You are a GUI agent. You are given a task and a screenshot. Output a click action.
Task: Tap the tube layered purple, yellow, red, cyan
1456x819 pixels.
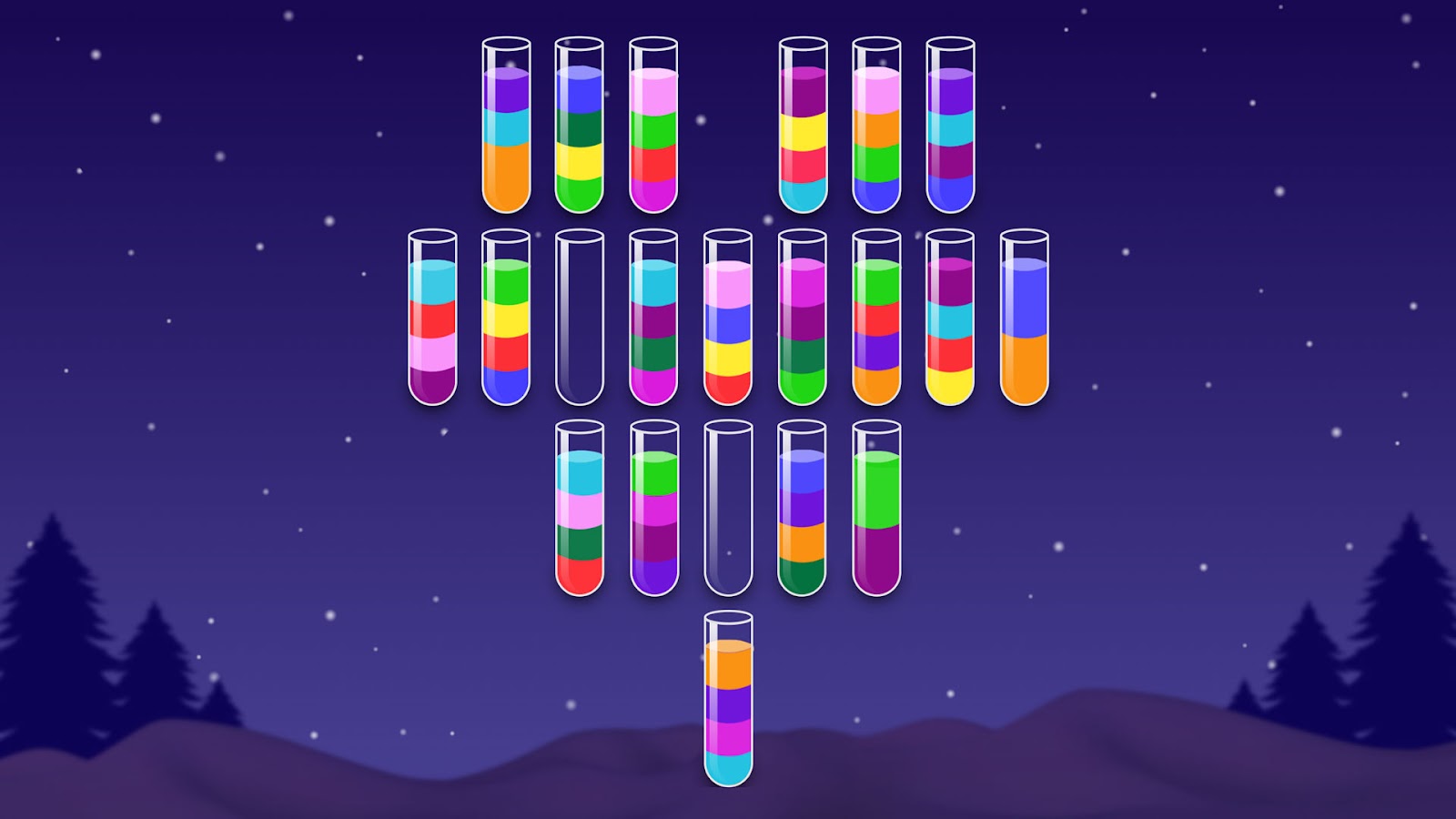pyautogui.click(x=803, y=127)
